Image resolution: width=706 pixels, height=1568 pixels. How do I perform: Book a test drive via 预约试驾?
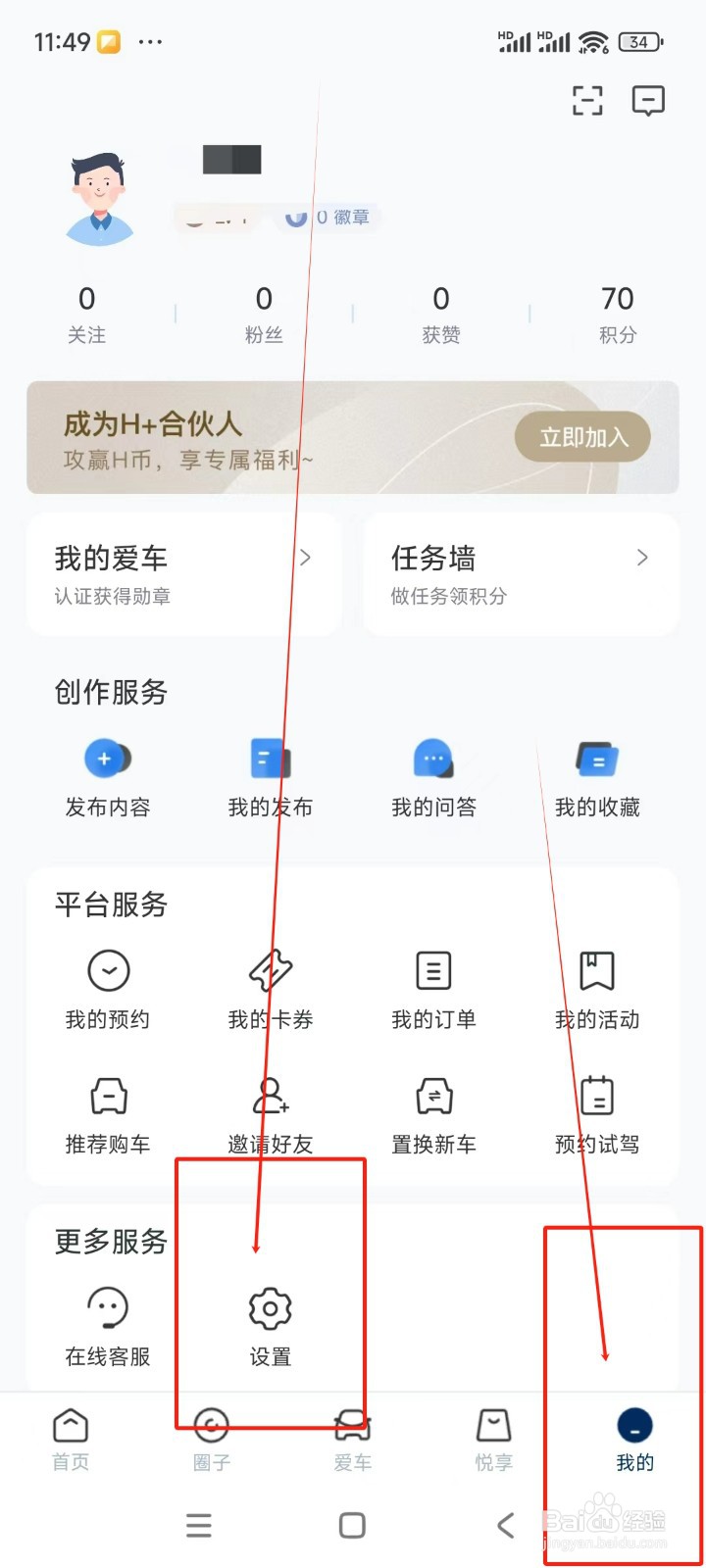pyautogui.click(x=596, y=1112)
